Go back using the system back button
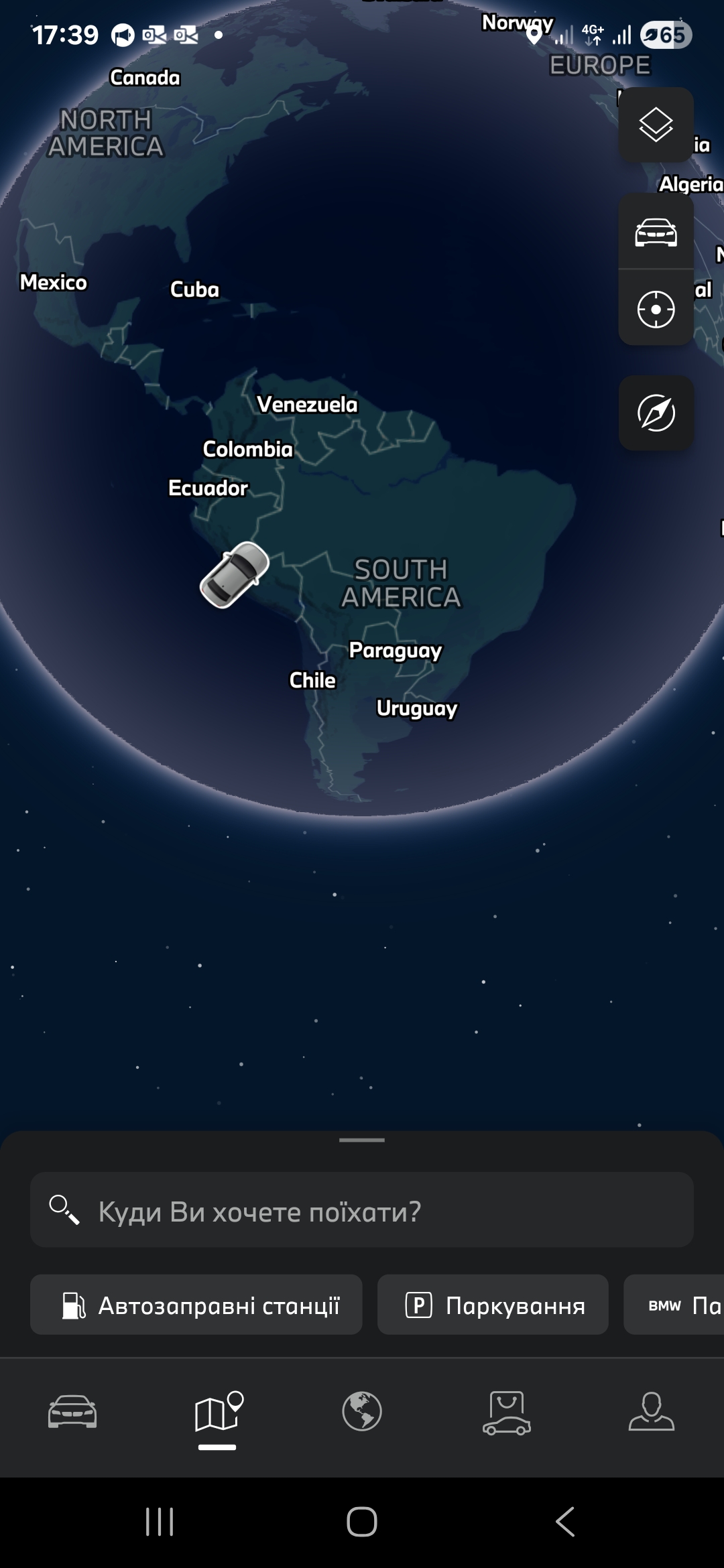The image size is (724, 1568). coord(565,1522)
